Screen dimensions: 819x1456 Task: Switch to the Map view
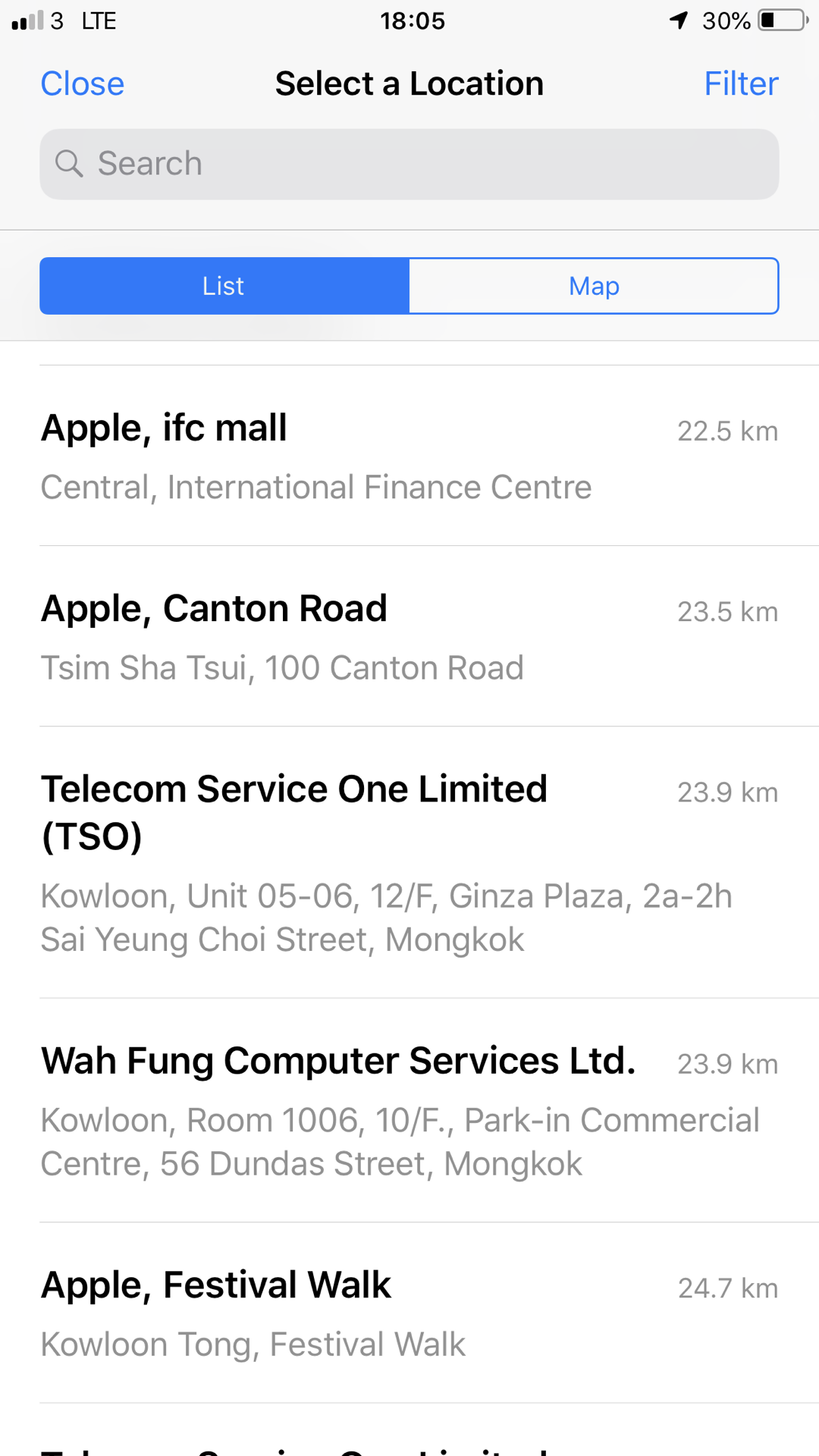tap(594, 286)
